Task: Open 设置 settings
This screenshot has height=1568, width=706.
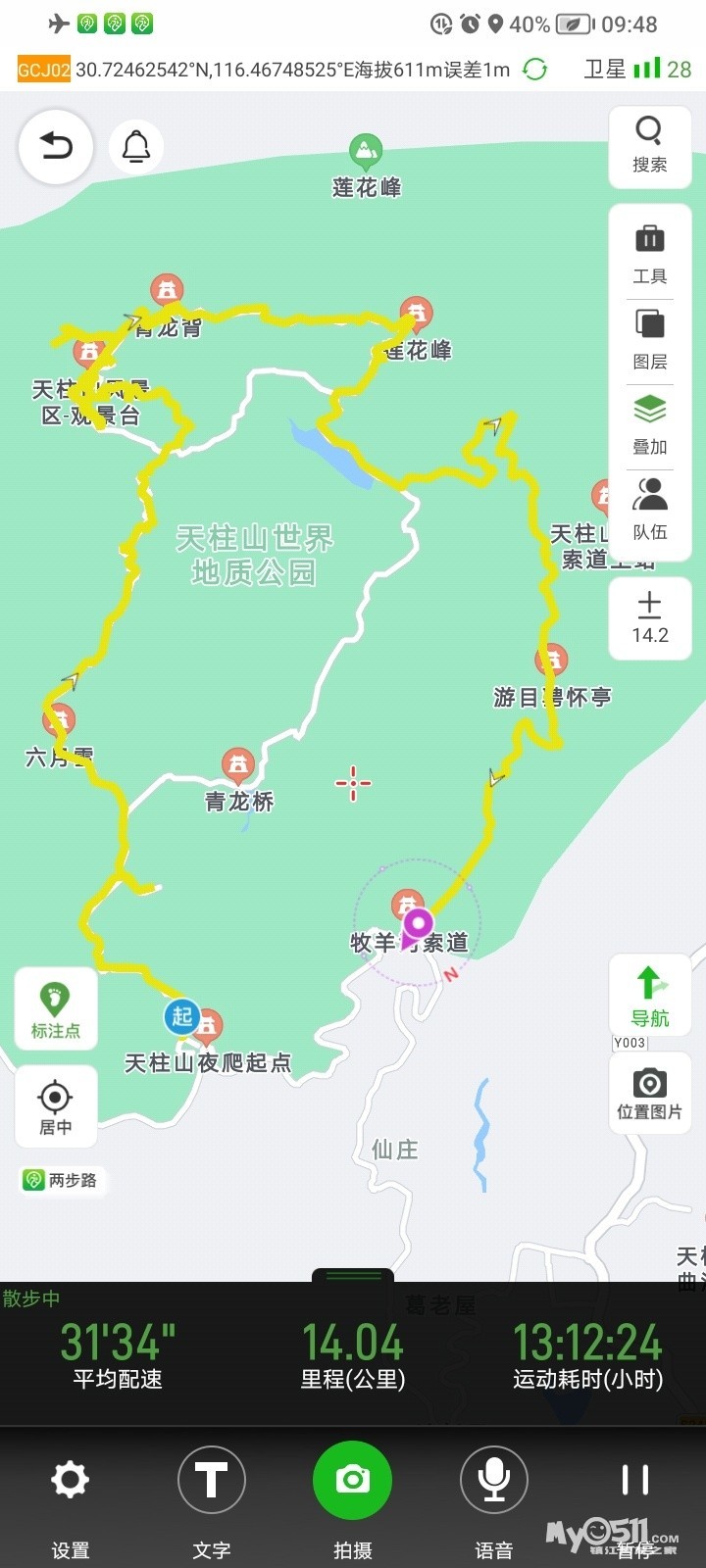Action: pos(71,1494)
